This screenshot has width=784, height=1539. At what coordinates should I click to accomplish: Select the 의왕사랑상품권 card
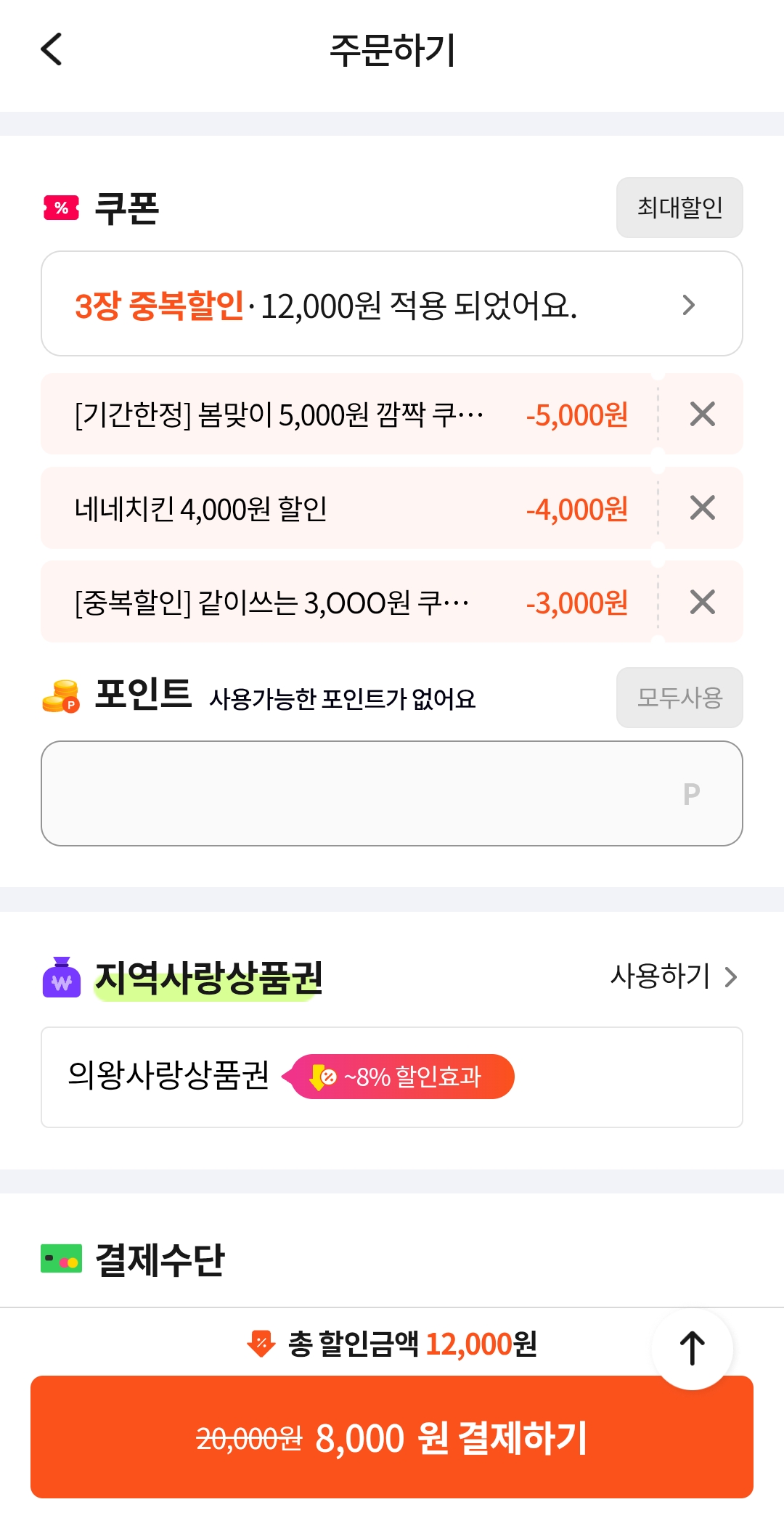(392, 1077)
